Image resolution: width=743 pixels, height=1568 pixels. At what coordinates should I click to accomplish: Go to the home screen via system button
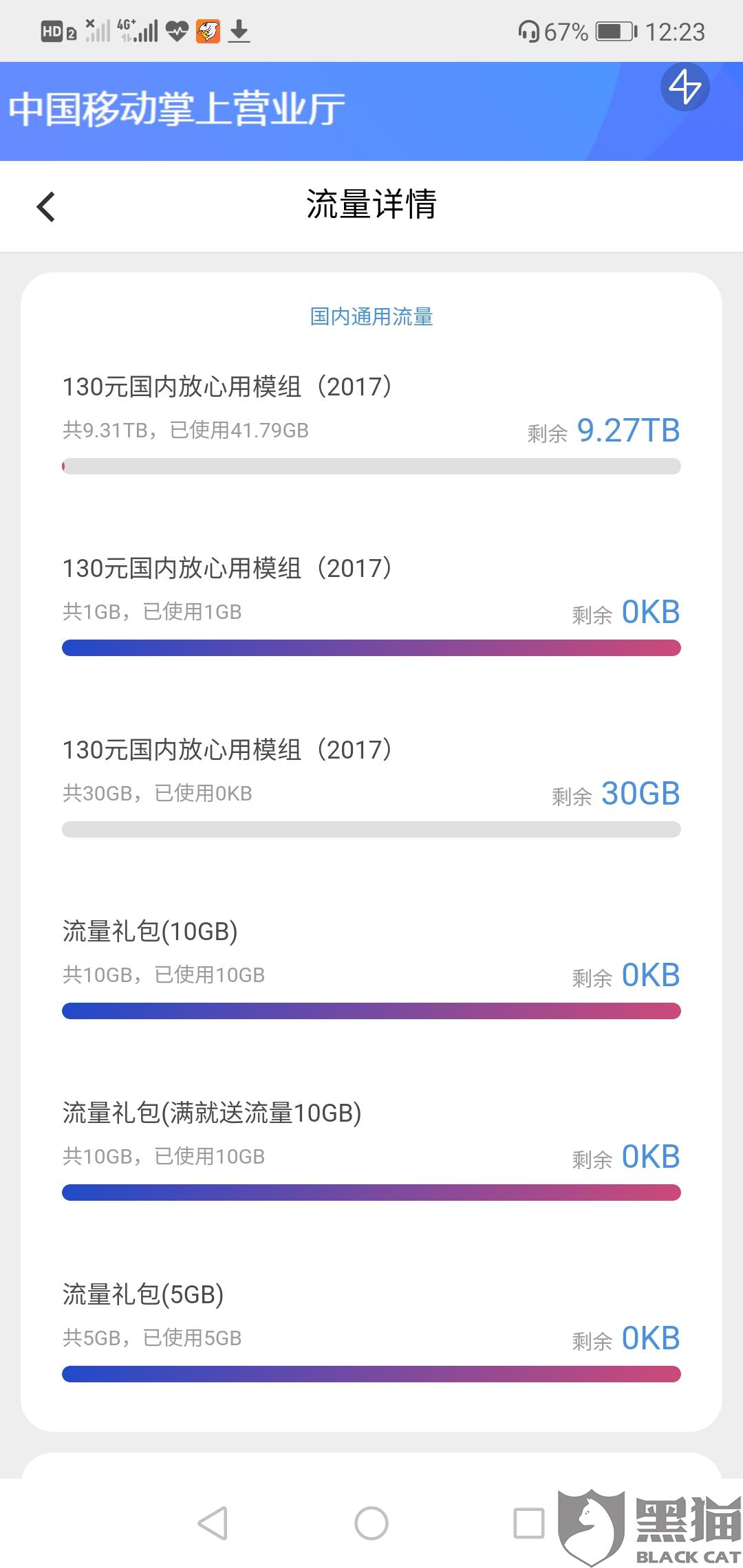tap(371, 1523)
